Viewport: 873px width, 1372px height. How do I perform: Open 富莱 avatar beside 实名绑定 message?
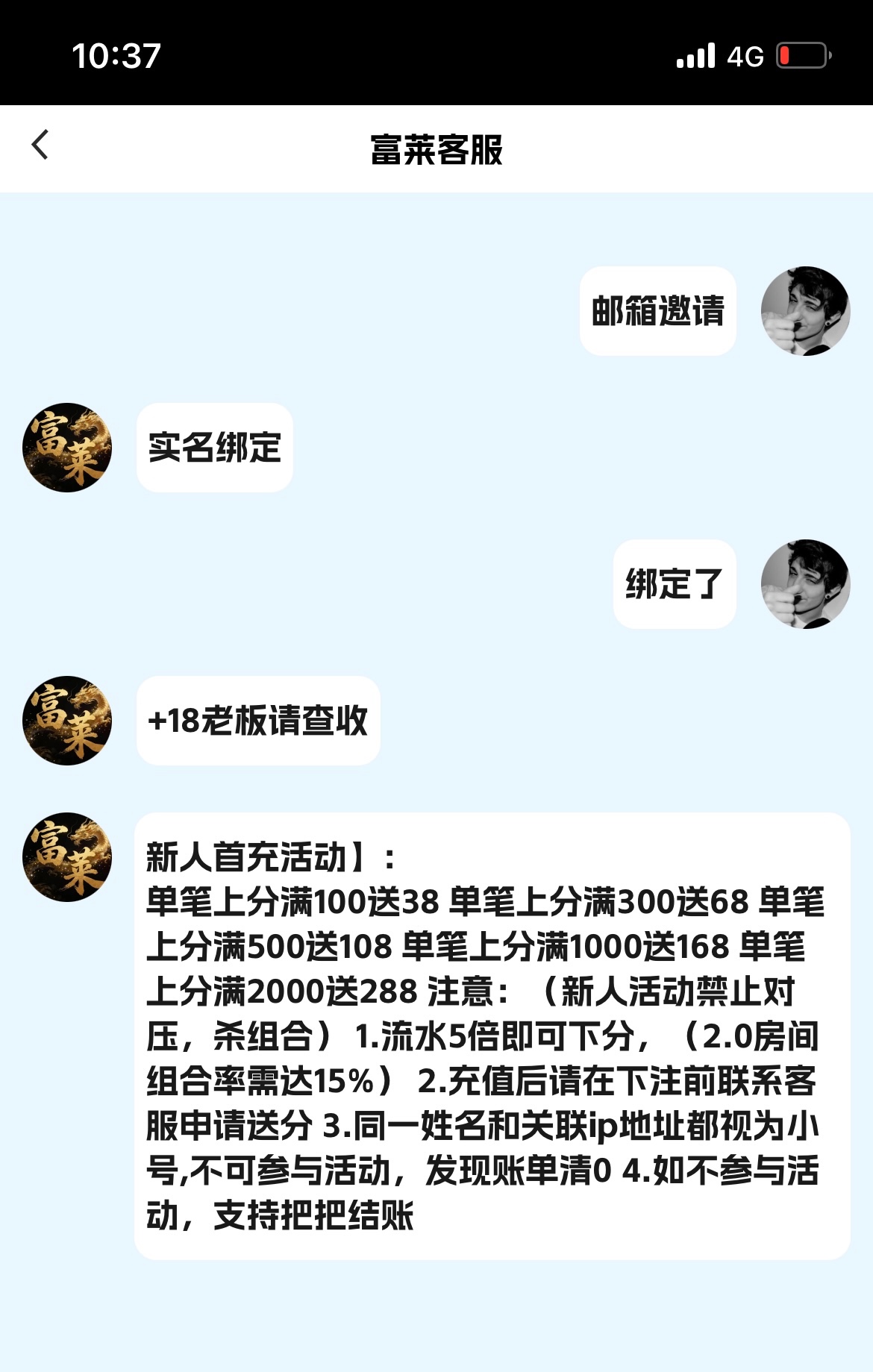(x=67, y=448)
